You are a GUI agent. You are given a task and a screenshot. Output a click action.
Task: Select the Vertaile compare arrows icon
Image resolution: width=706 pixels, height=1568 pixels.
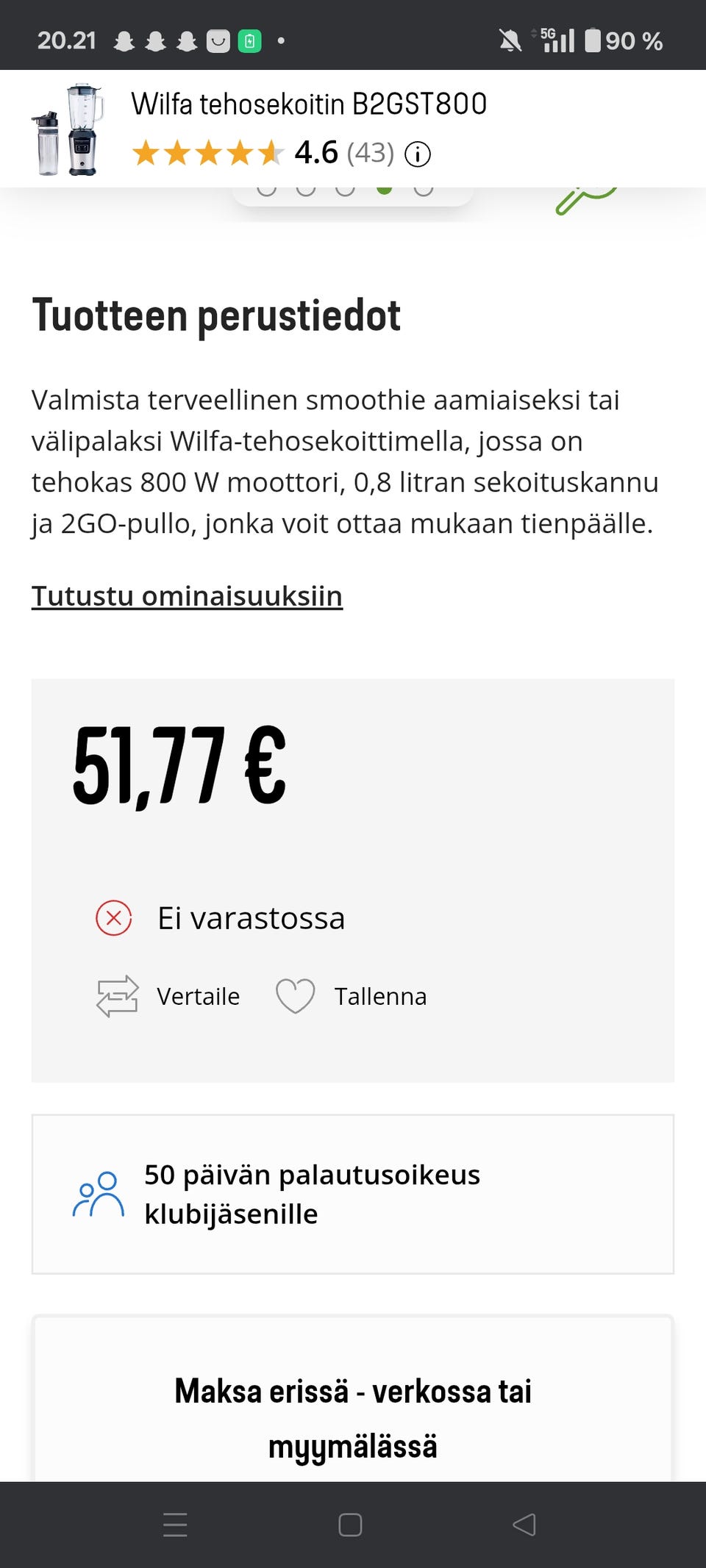click(116, 996)
